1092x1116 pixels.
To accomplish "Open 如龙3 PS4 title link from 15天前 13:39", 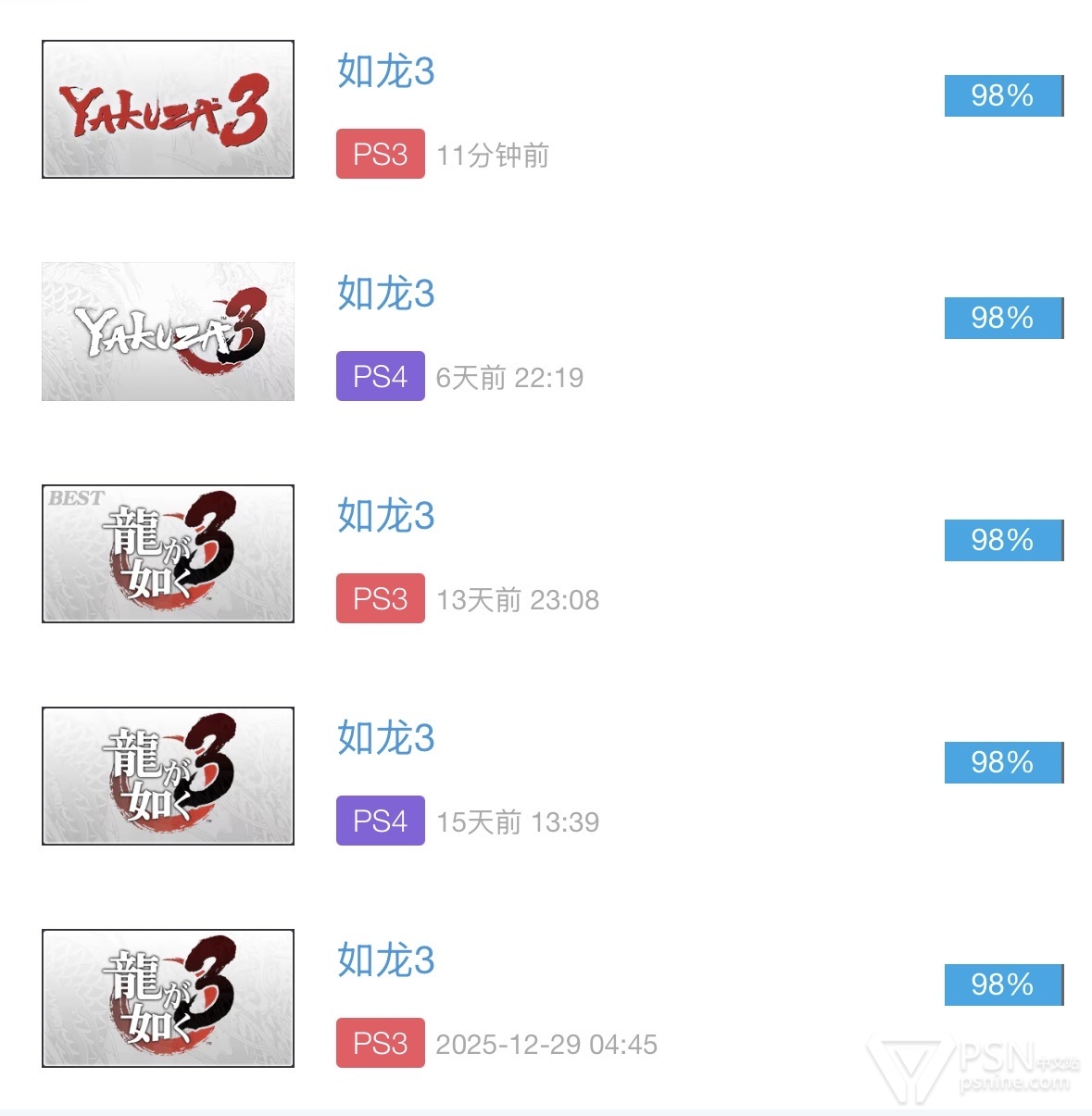I will coord(385,738).
